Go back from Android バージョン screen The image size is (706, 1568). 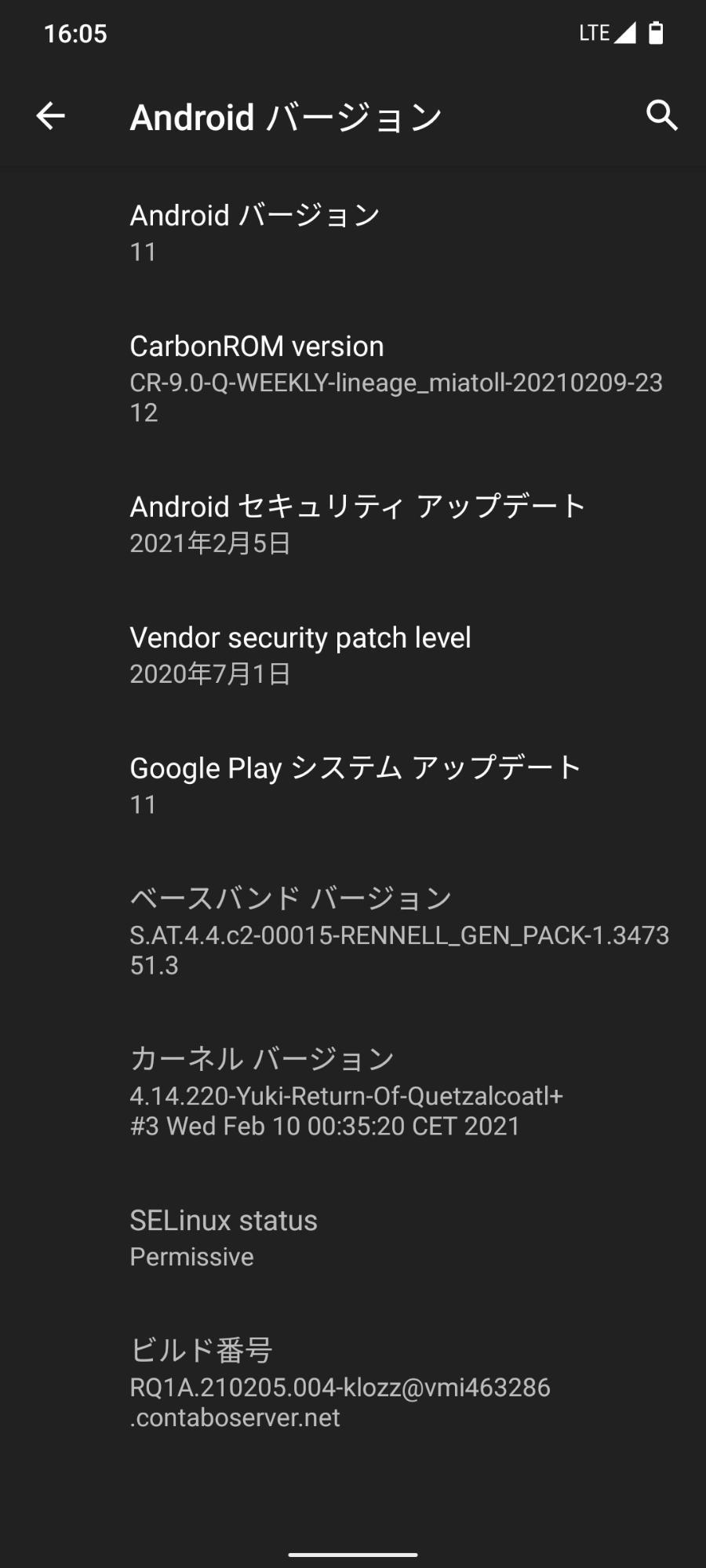pos(51,116)
